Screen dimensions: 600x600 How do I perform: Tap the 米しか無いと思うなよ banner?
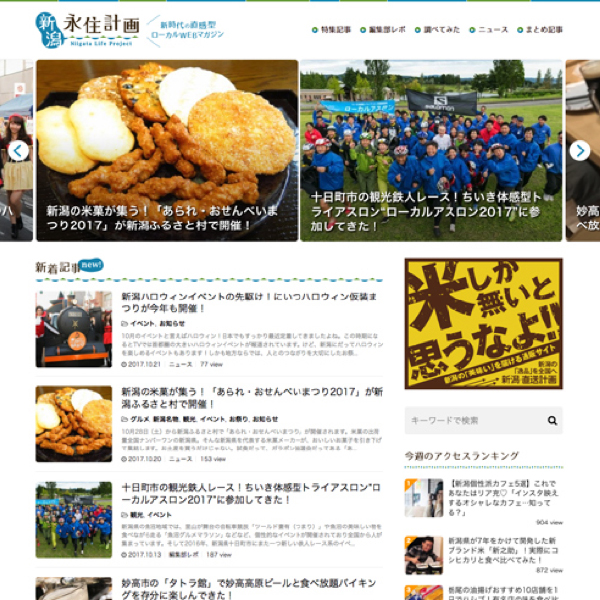coord(483,323)
